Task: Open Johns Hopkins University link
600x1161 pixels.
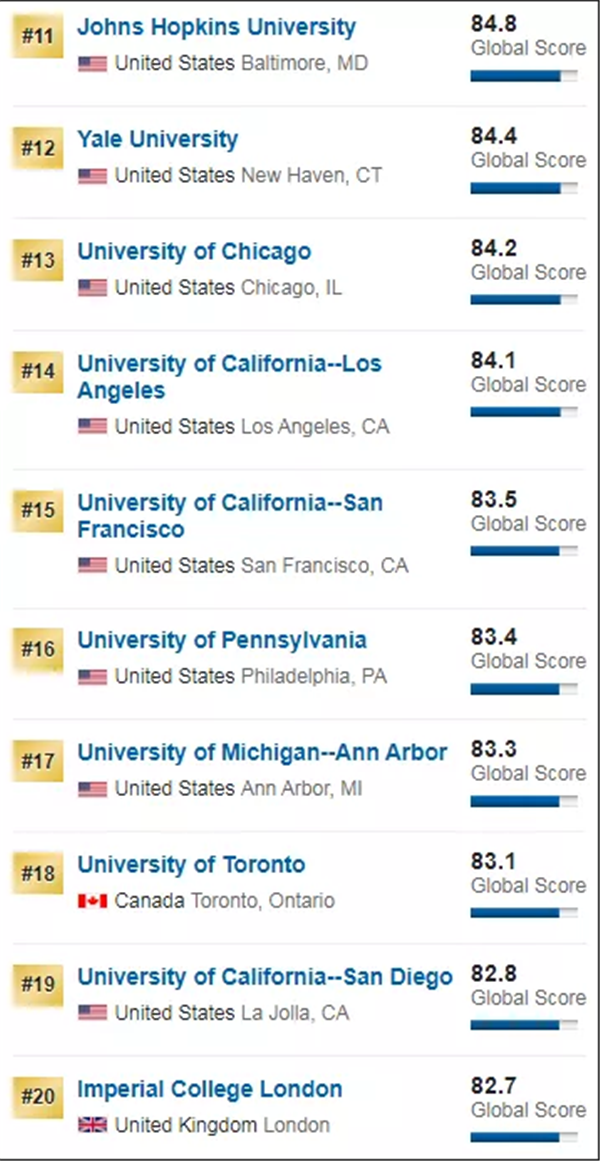Action: pyautogui.click(x=216, y=27)
